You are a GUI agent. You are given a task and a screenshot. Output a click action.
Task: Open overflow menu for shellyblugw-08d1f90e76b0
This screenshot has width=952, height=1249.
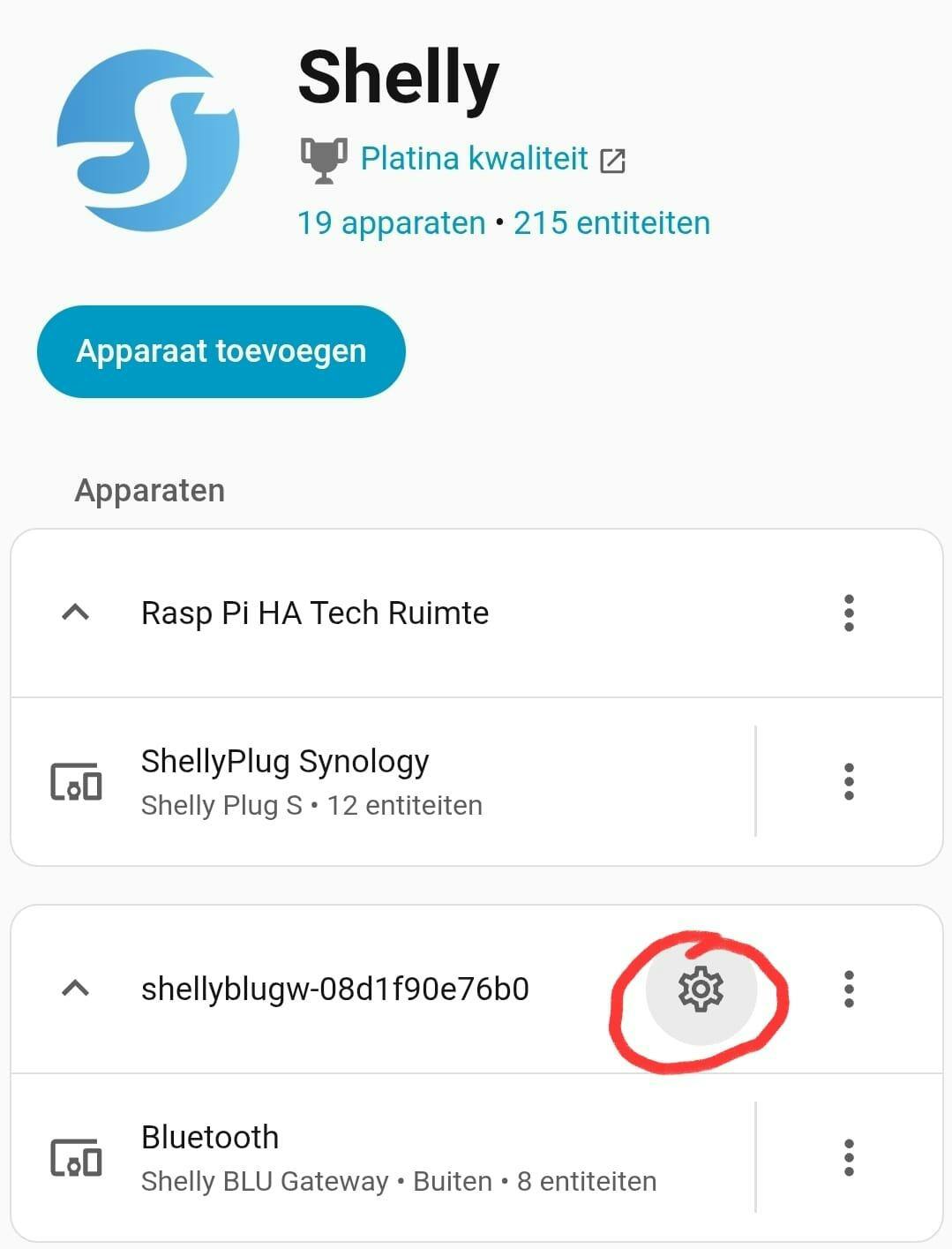coord(849,989)
